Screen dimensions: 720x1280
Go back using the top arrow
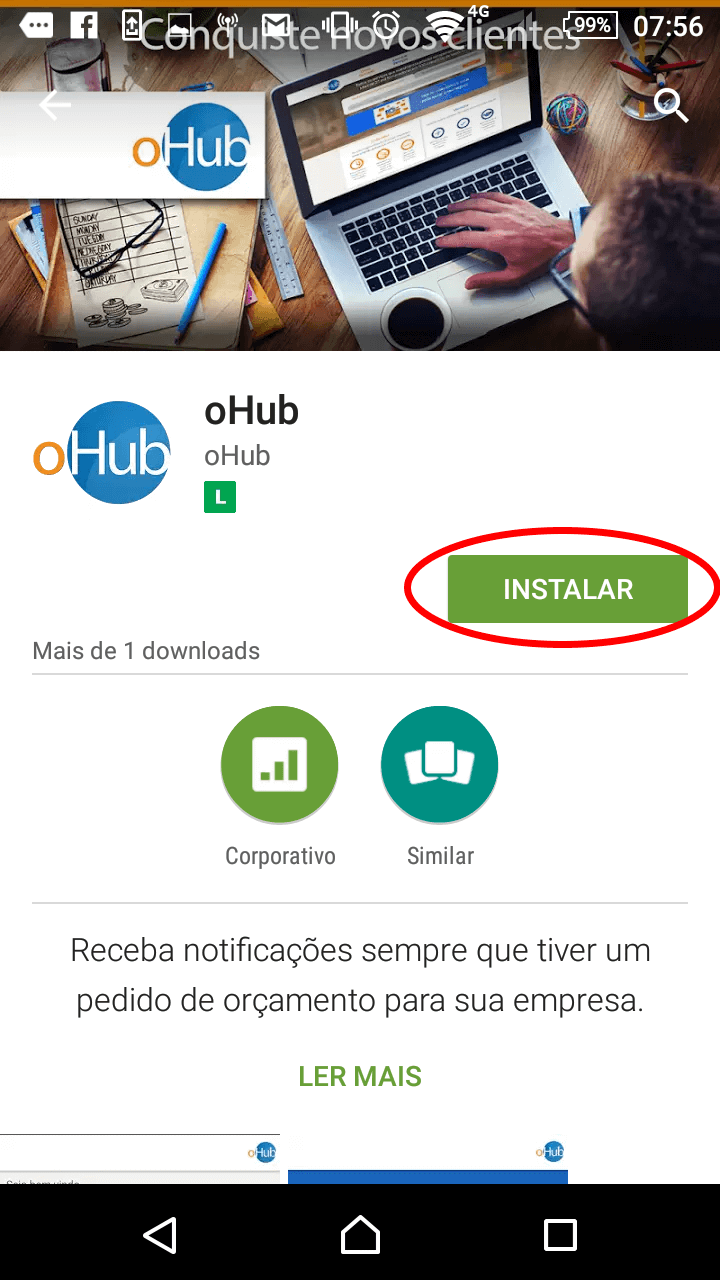[55, 106]
